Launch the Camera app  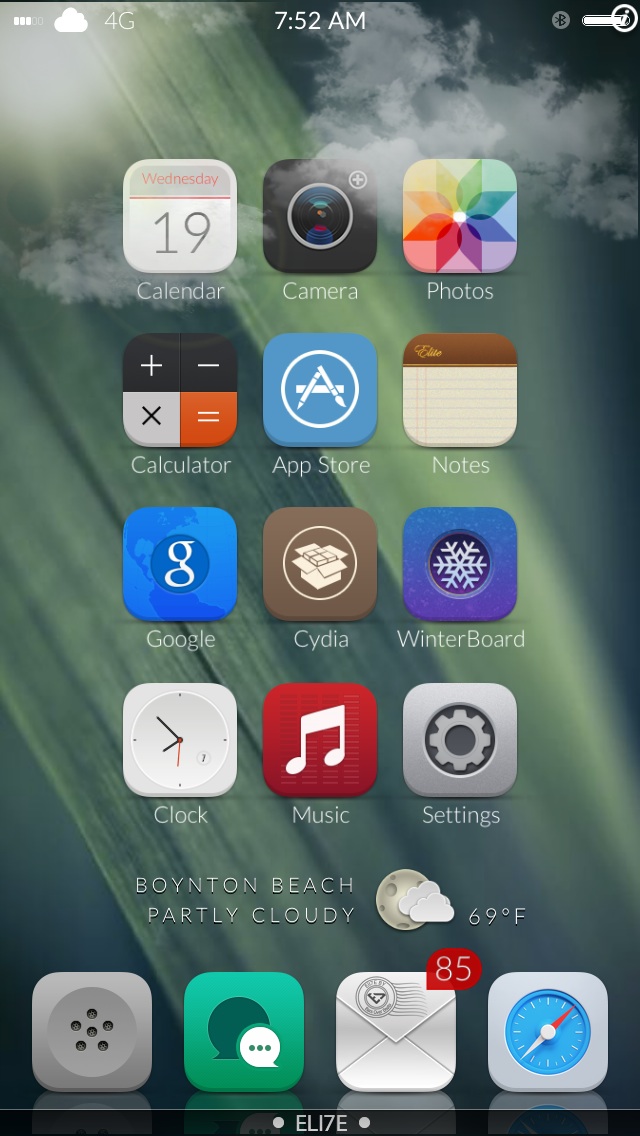pos(320,216)
